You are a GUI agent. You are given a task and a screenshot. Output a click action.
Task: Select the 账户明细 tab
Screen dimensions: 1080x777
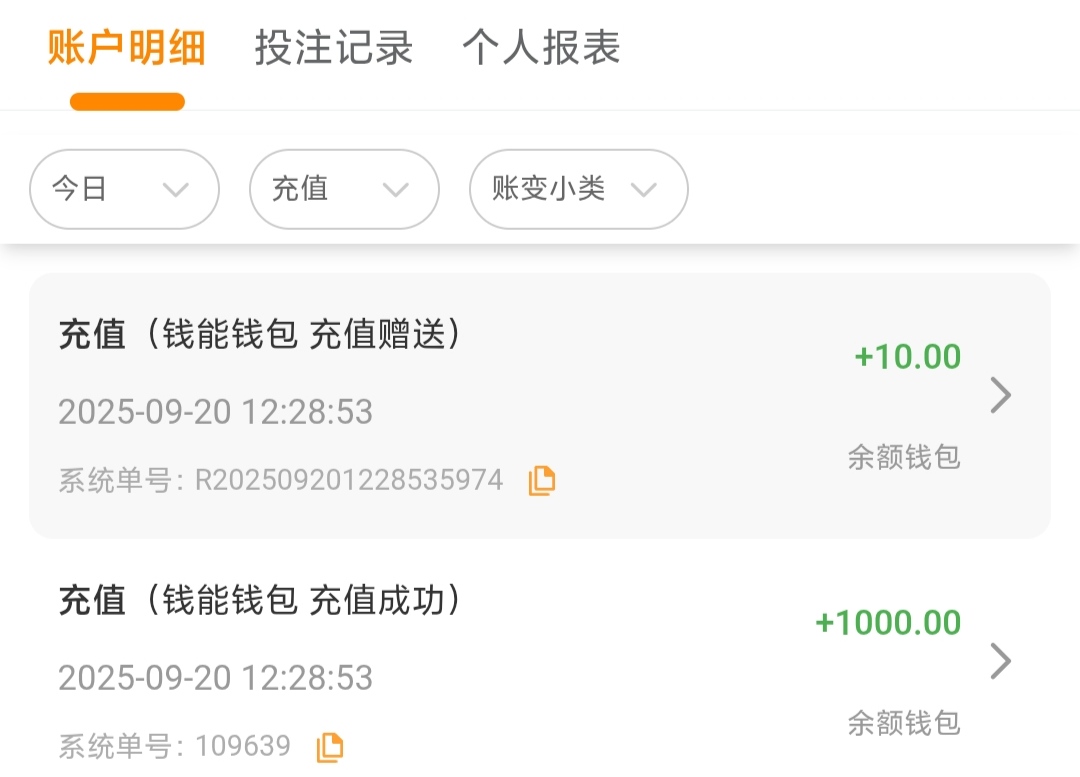coord(127,48)
